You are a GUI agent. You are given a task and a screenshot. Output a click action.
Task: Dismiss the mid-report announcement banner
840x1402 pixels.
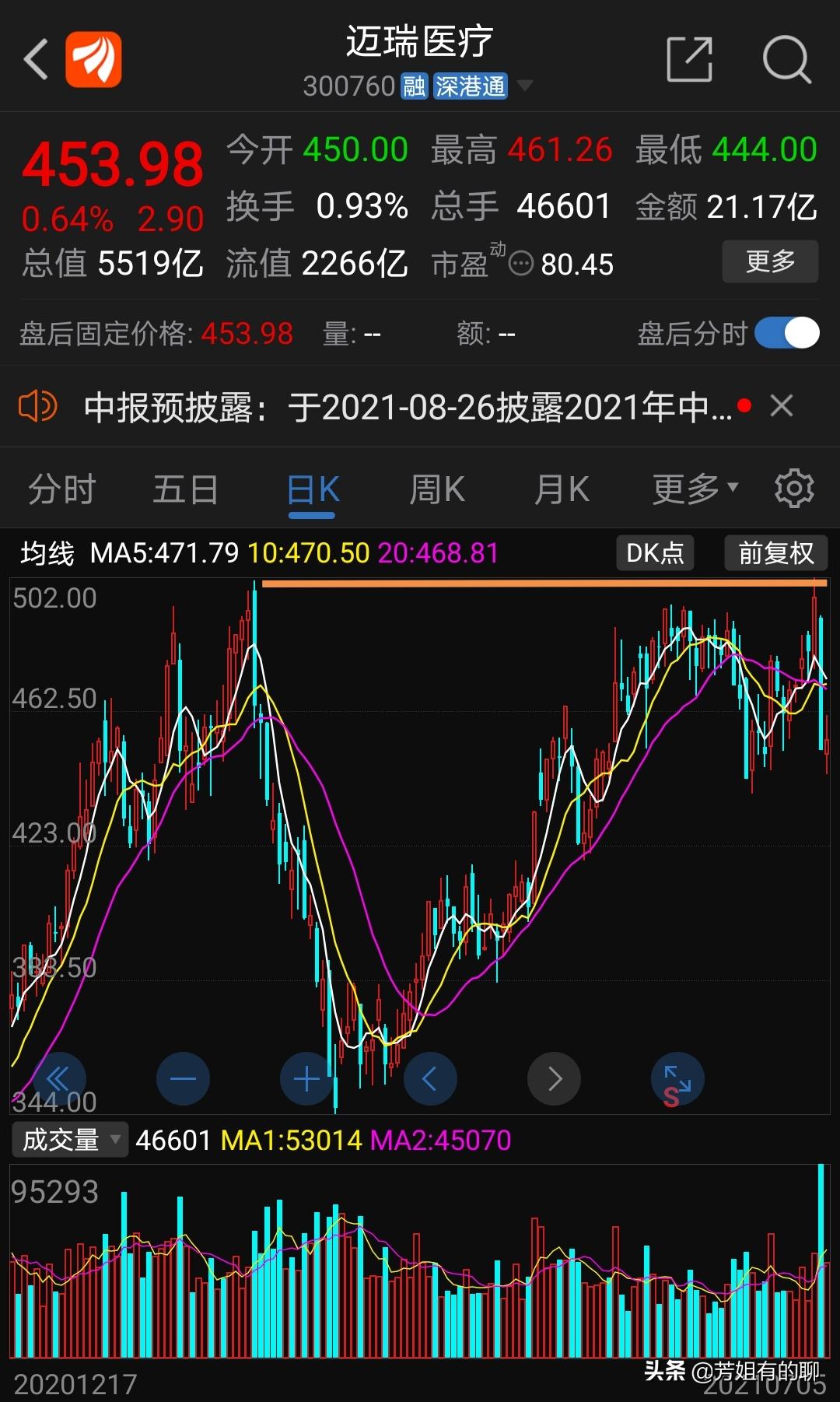[x=782, y=405]
